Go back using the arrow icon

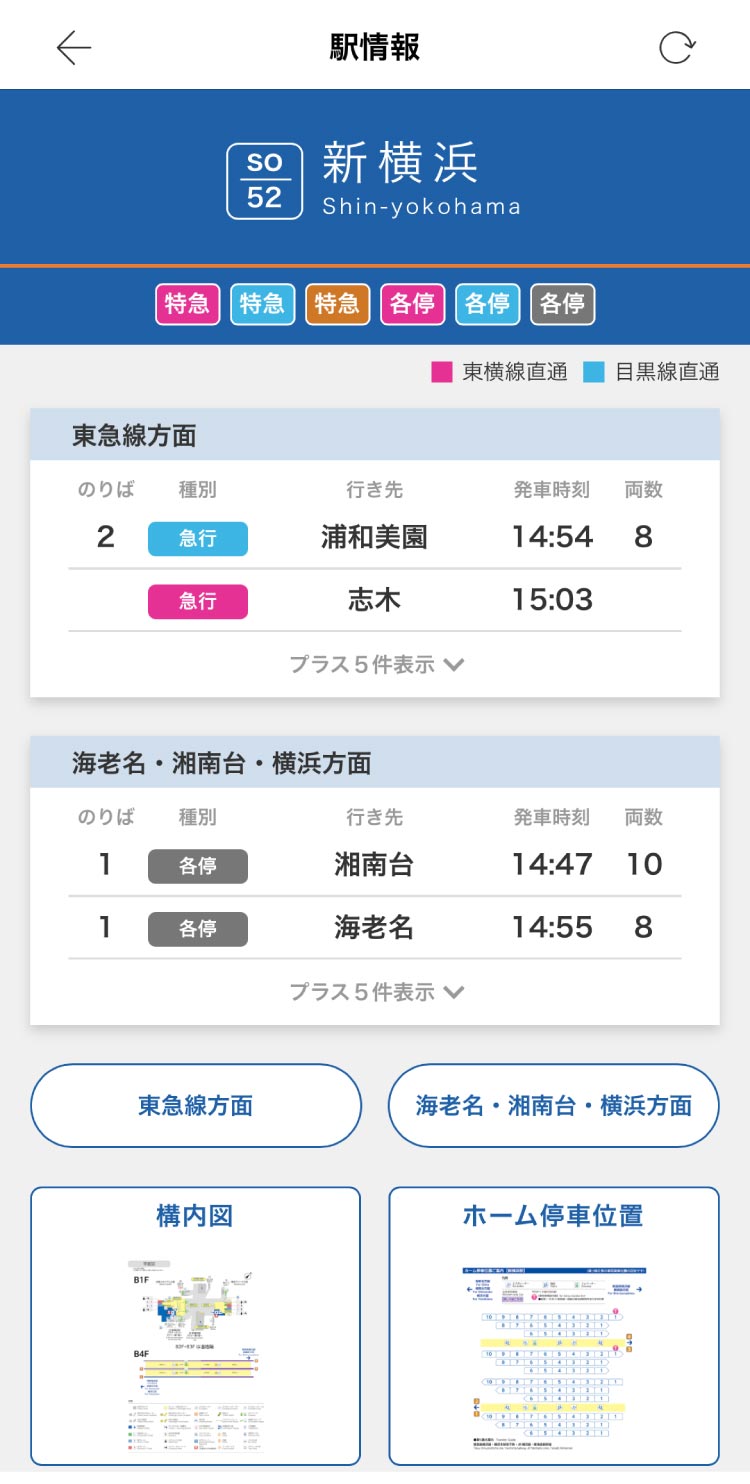(74, 47)
